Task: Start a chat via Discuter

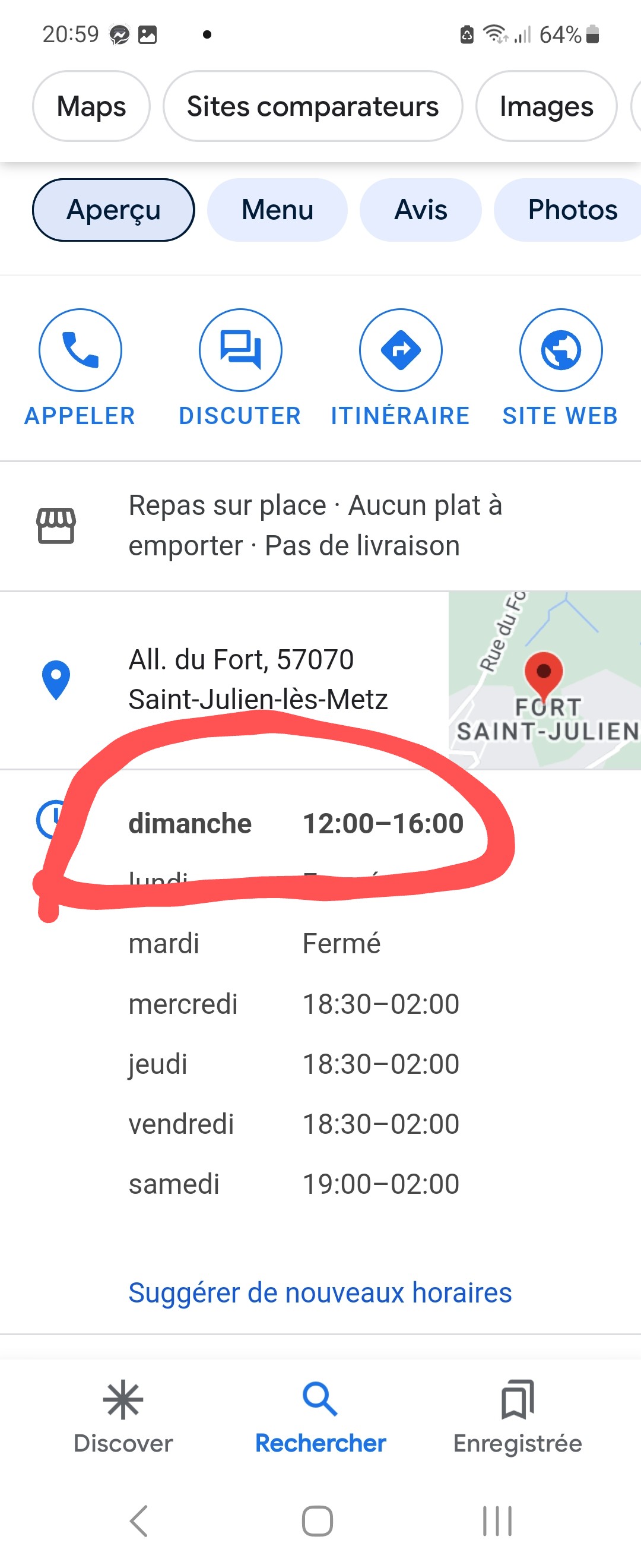Action: pyautogui.click(x=240, y=366)
